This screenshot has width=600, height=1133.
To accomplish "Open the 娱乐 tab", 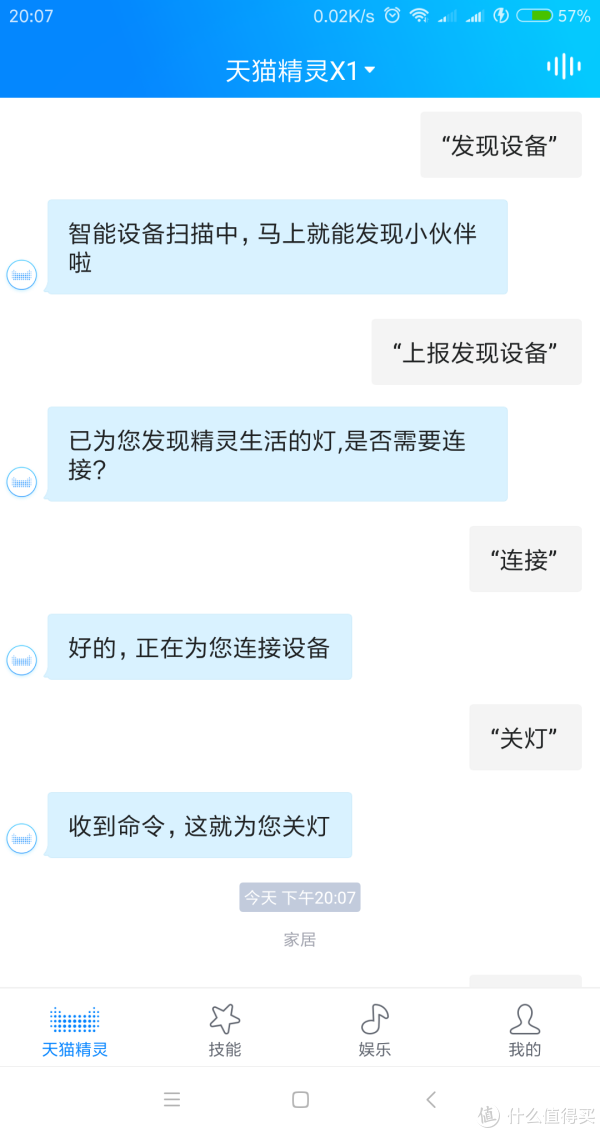I will tap(375, 1031).
